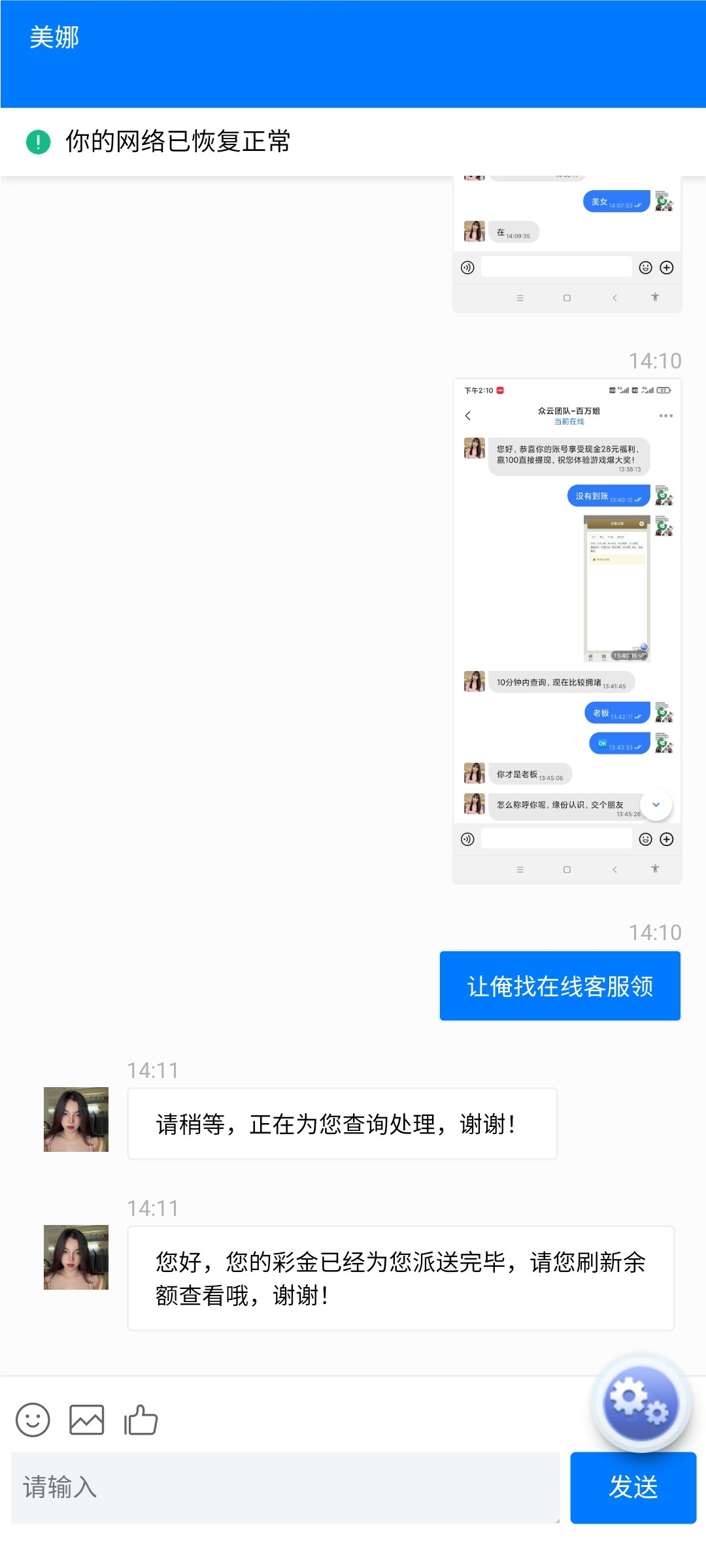The height and width of the screenshot is (1568, 706).
Task: Tap 发送 to send the message
Action: 633,1488
